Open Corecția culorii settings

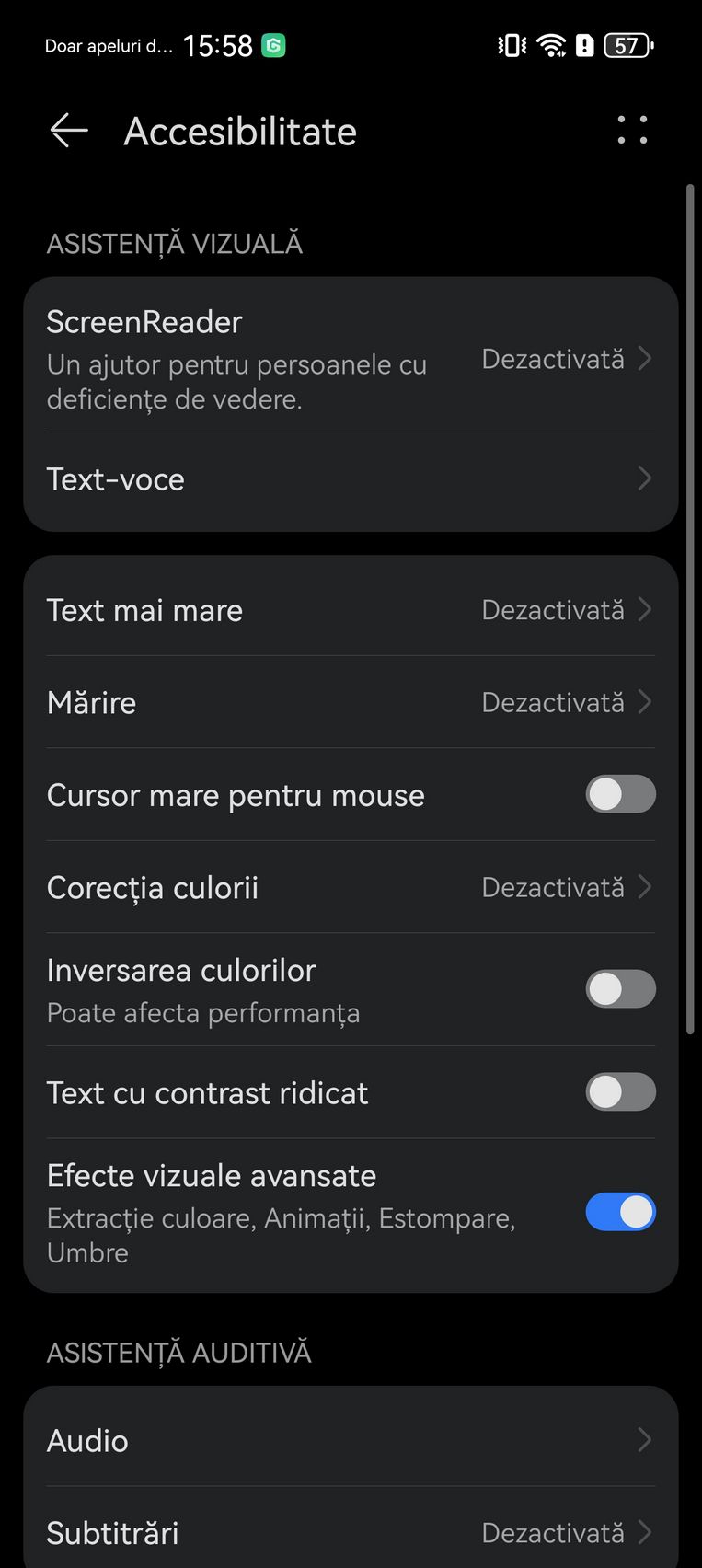[351, 887]
